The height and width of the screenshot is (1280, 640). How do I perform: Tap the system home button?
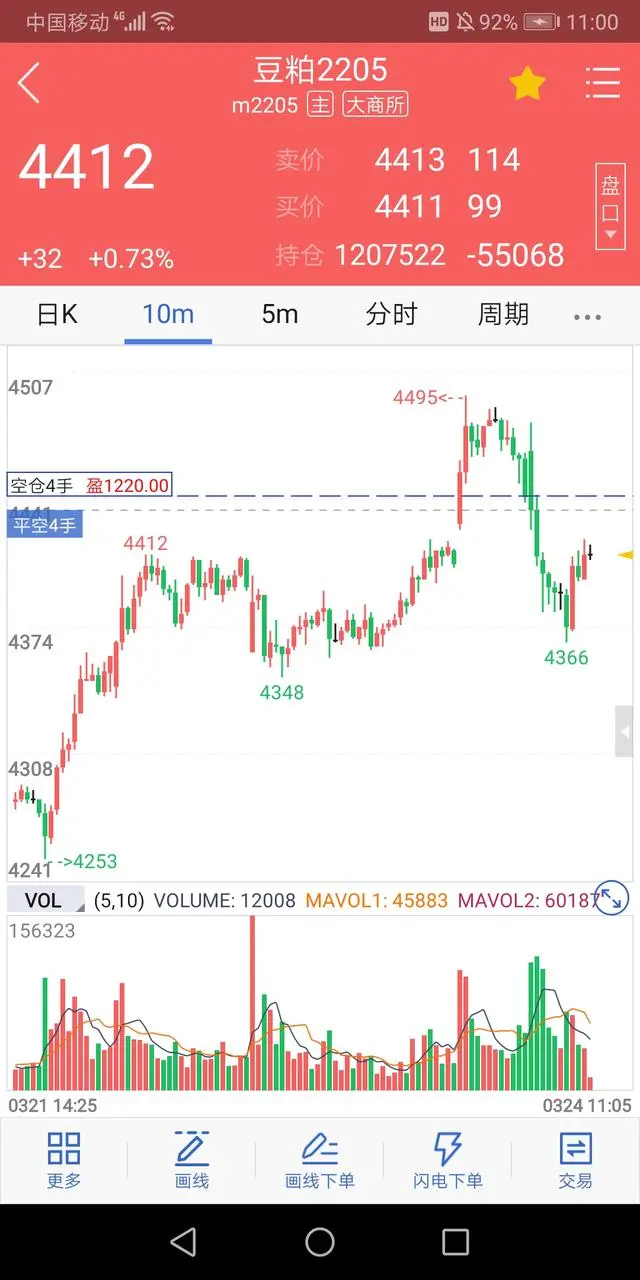pos(320,1242)
